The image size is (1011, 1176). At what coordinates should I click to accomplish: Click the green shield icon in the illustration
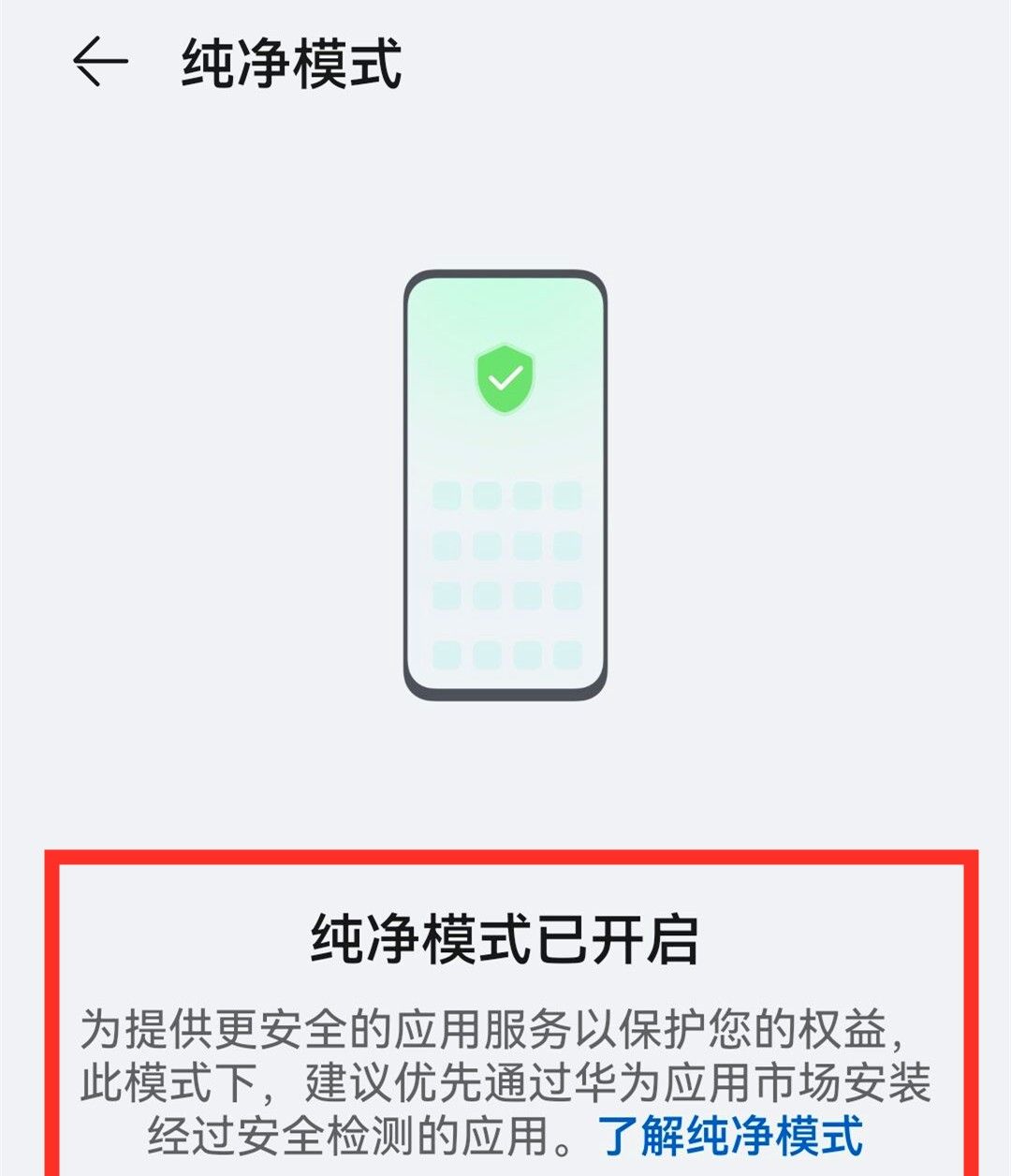(505, 380)
